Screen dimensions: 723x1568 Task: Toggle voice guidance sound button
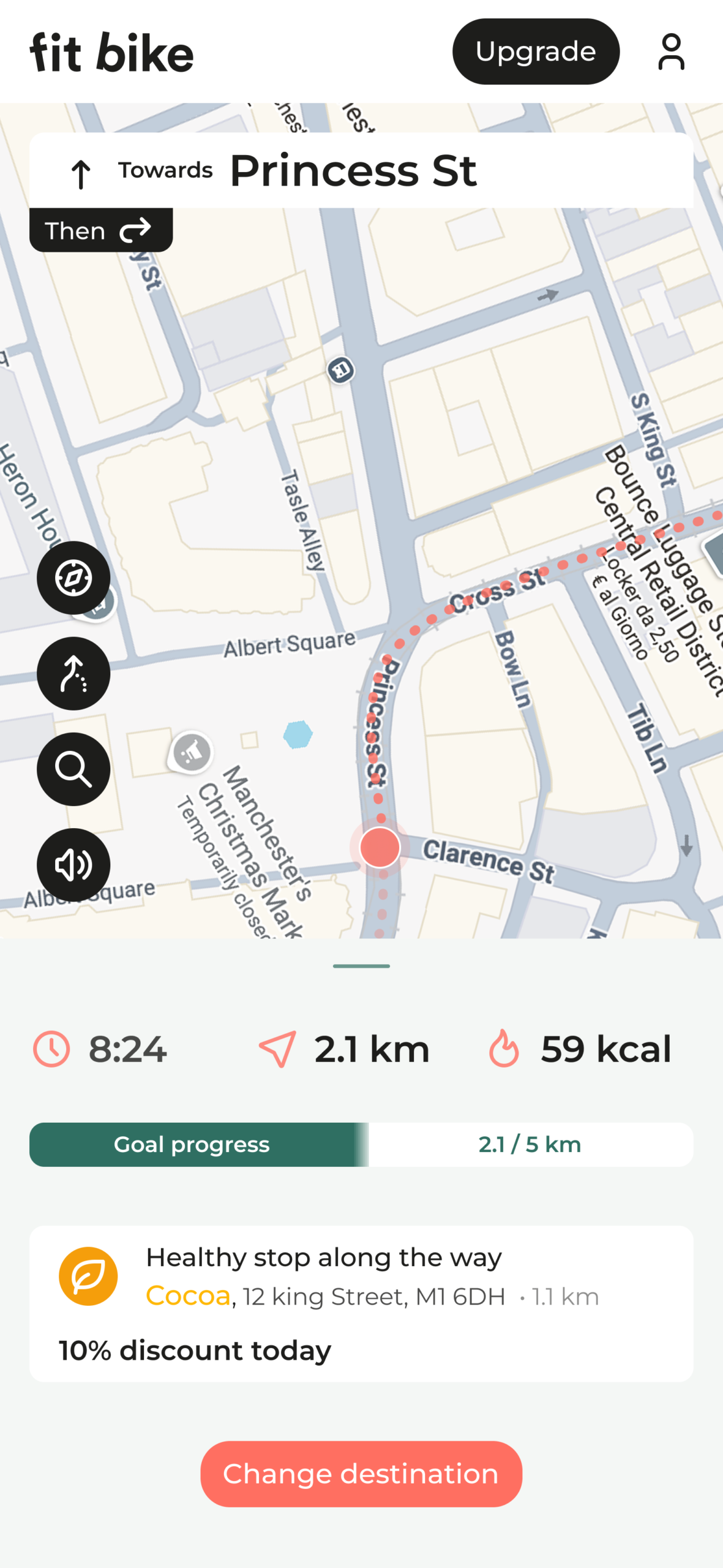pos(73,864)
